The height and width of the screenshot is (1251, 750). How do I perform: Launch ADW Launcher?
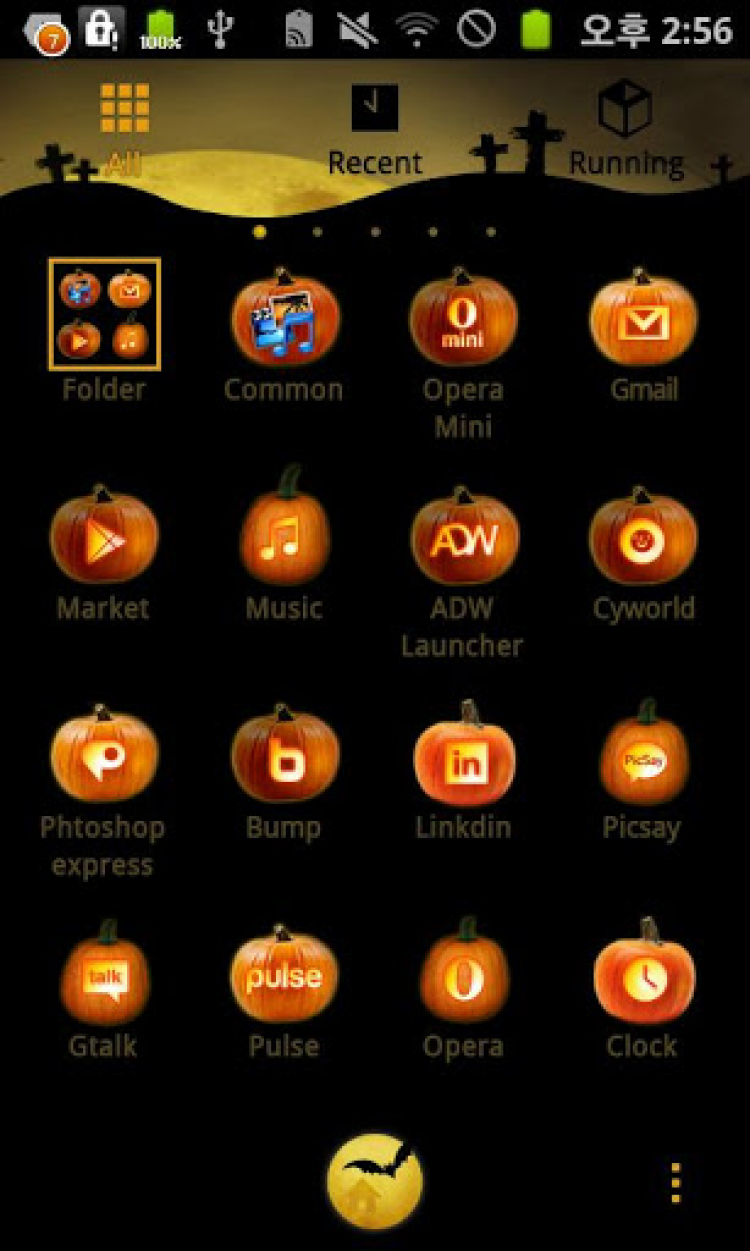[463, 538]
